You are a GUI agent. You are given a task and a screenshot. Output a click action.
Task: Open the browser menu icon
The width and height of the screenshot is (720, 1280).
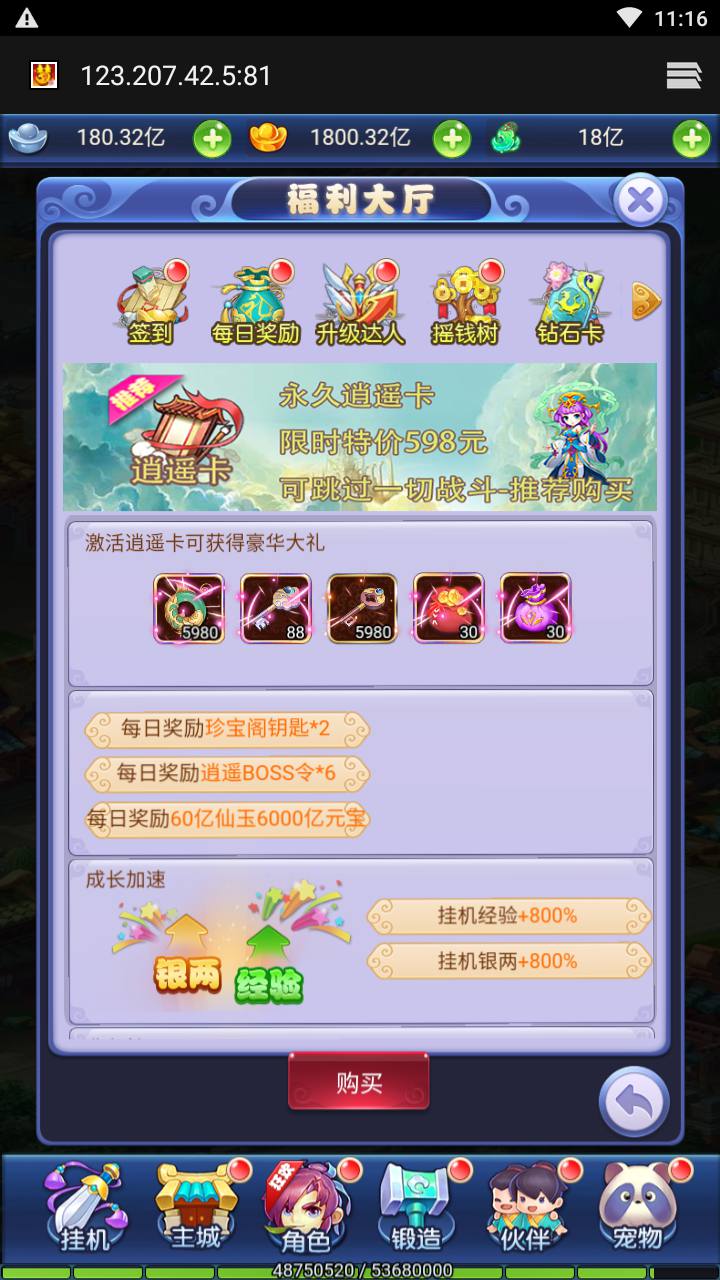click(684, 75)
